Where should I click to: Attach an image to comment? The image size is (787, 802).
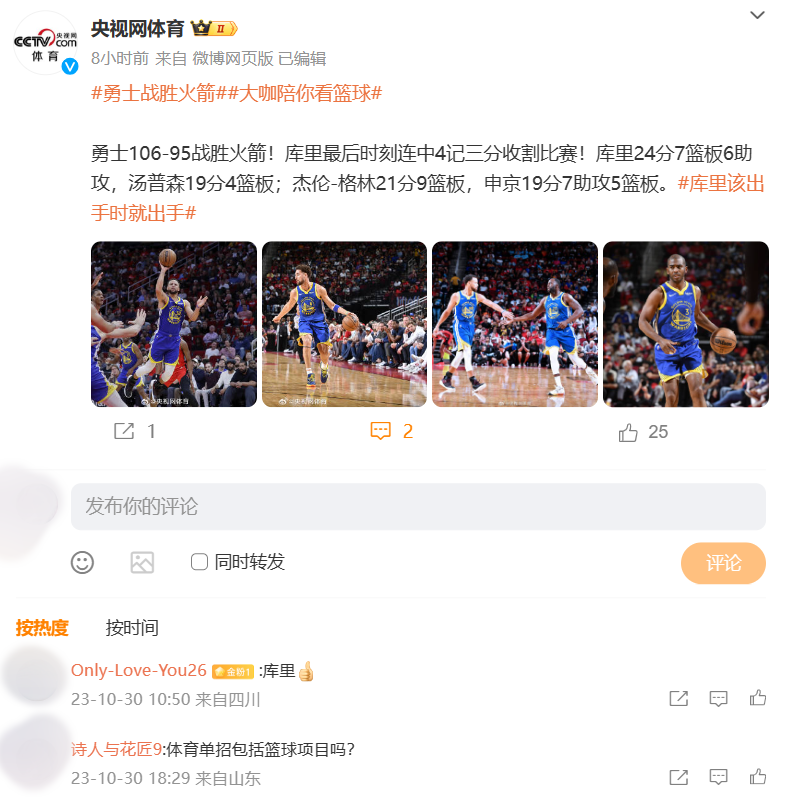click(x=142, y=562)
